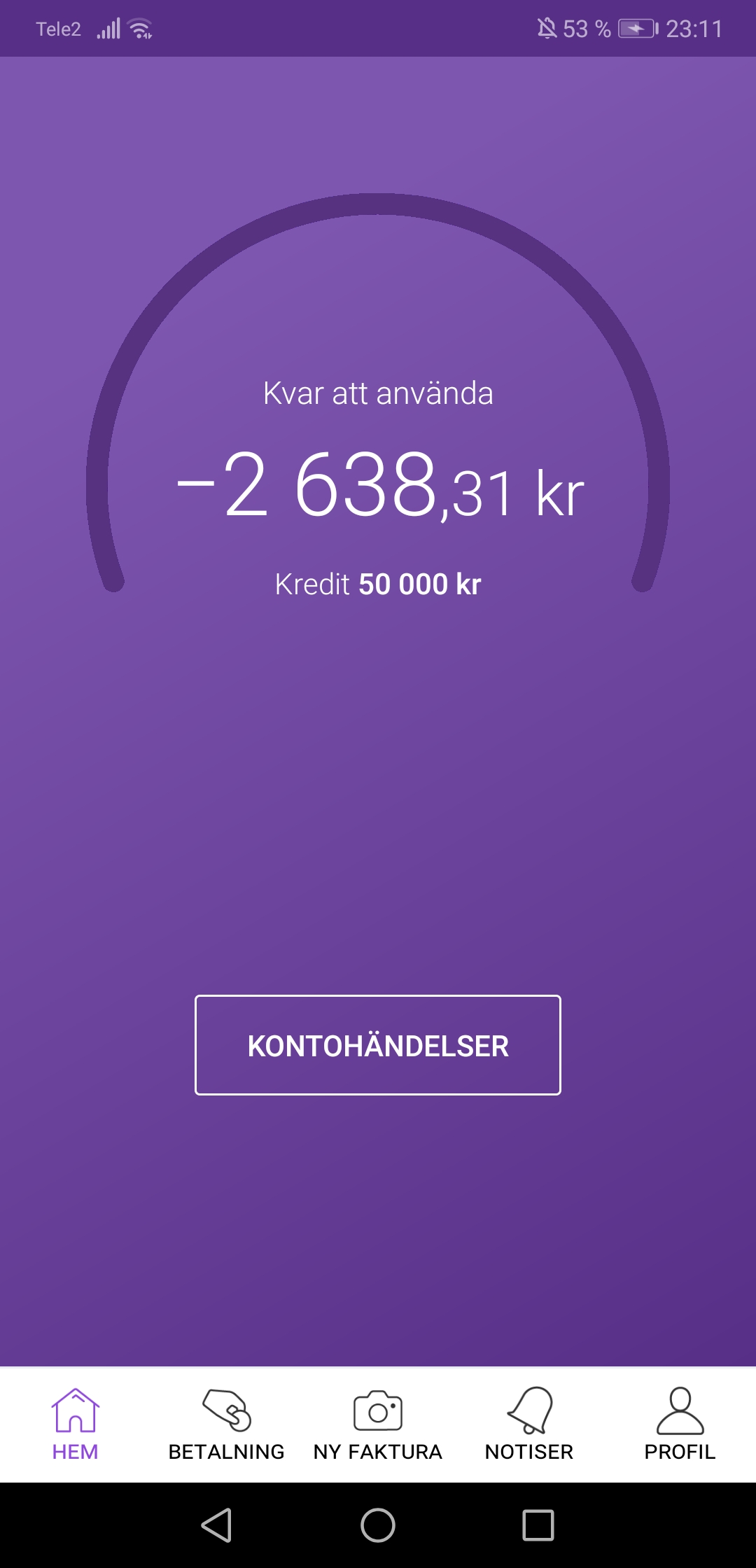756x1568 pixels.
Task: Tap the system back button
Action: tap(217, 1525)
